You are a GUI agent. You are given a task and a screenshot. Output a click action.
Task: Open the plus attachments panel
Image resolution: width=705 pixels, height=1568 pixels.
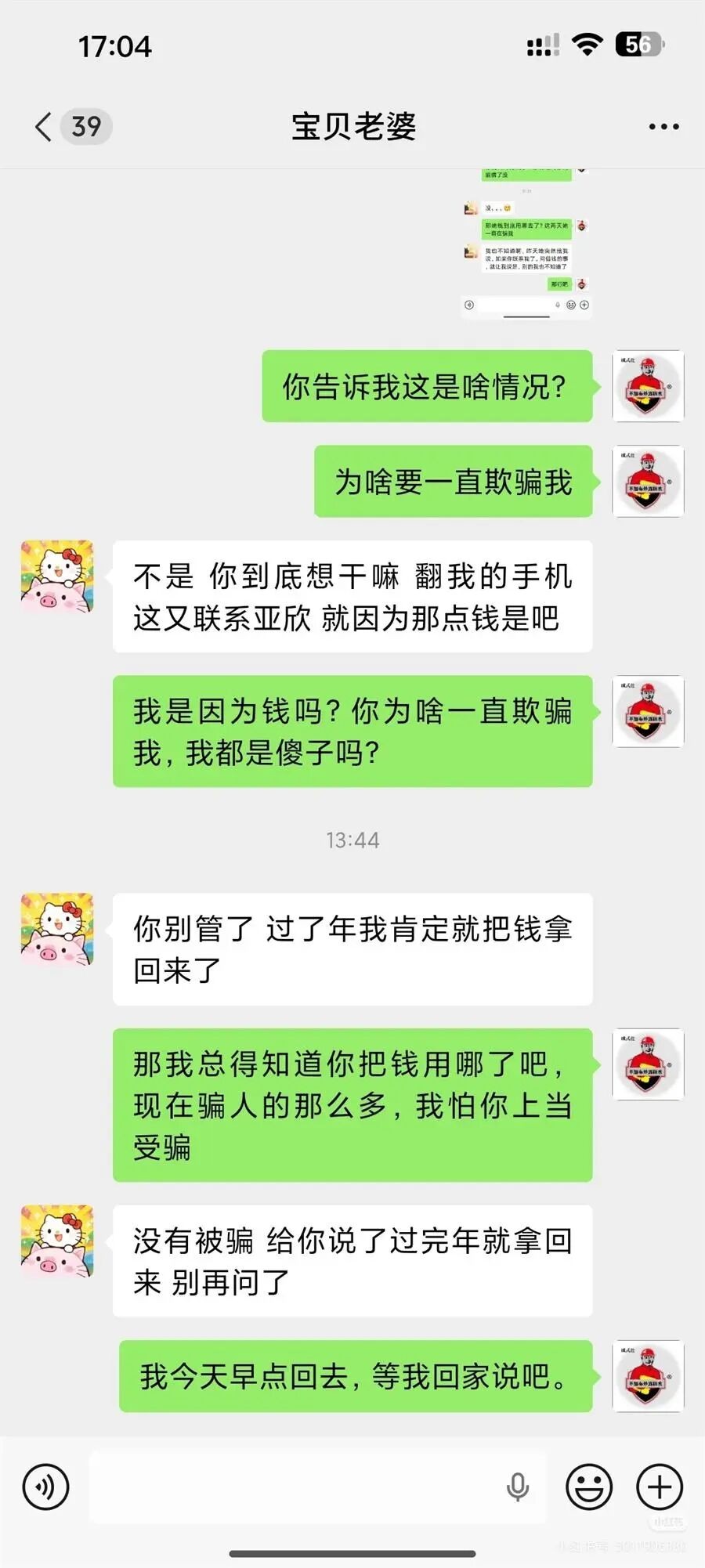659,1487
